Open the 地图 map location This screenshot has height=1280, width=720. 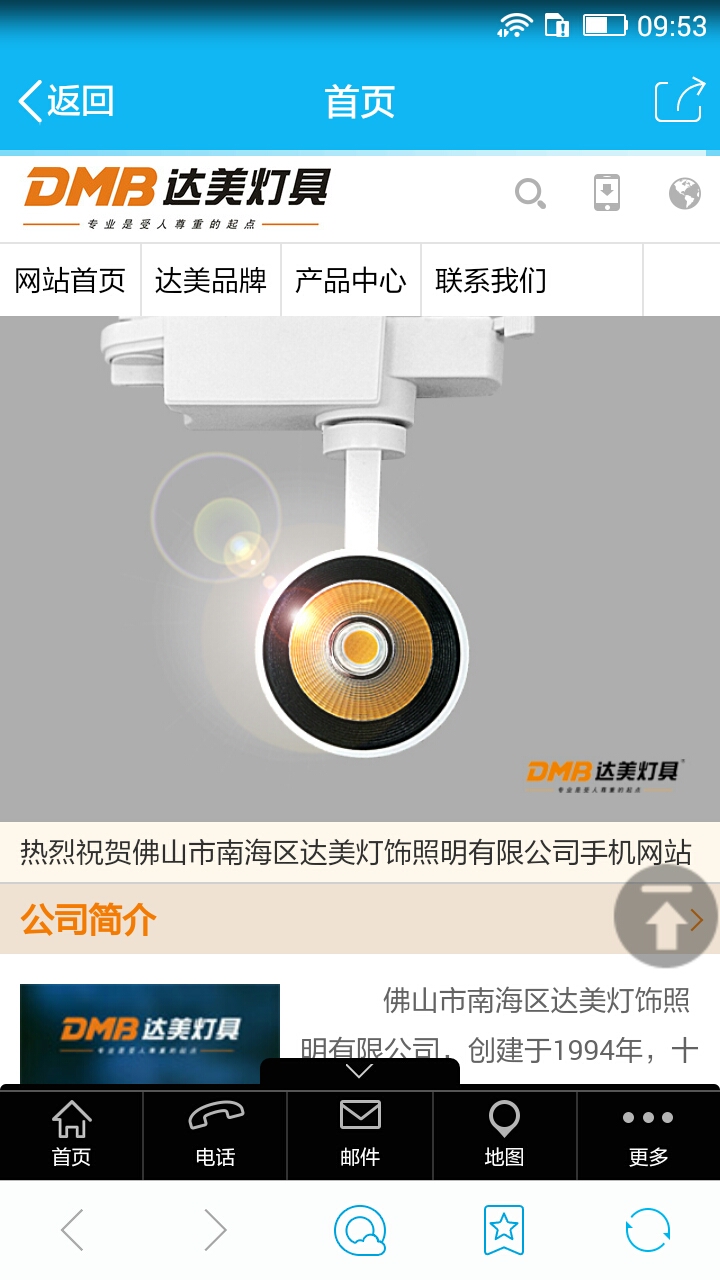coord(504,1135)
